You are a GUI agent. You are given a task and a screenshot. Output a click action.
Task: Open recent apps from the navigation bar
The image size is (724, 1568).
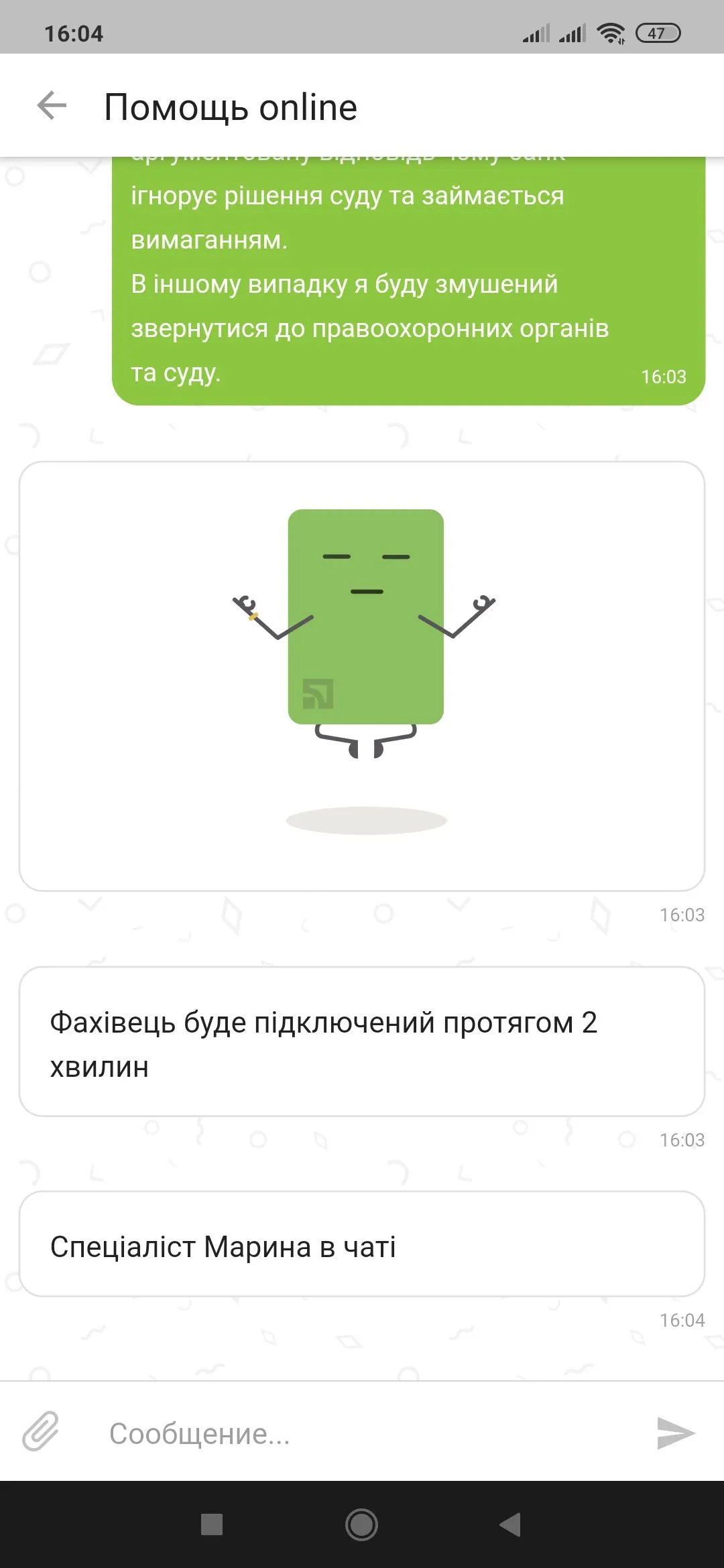pyautogui.click(x=212, y=1524)
